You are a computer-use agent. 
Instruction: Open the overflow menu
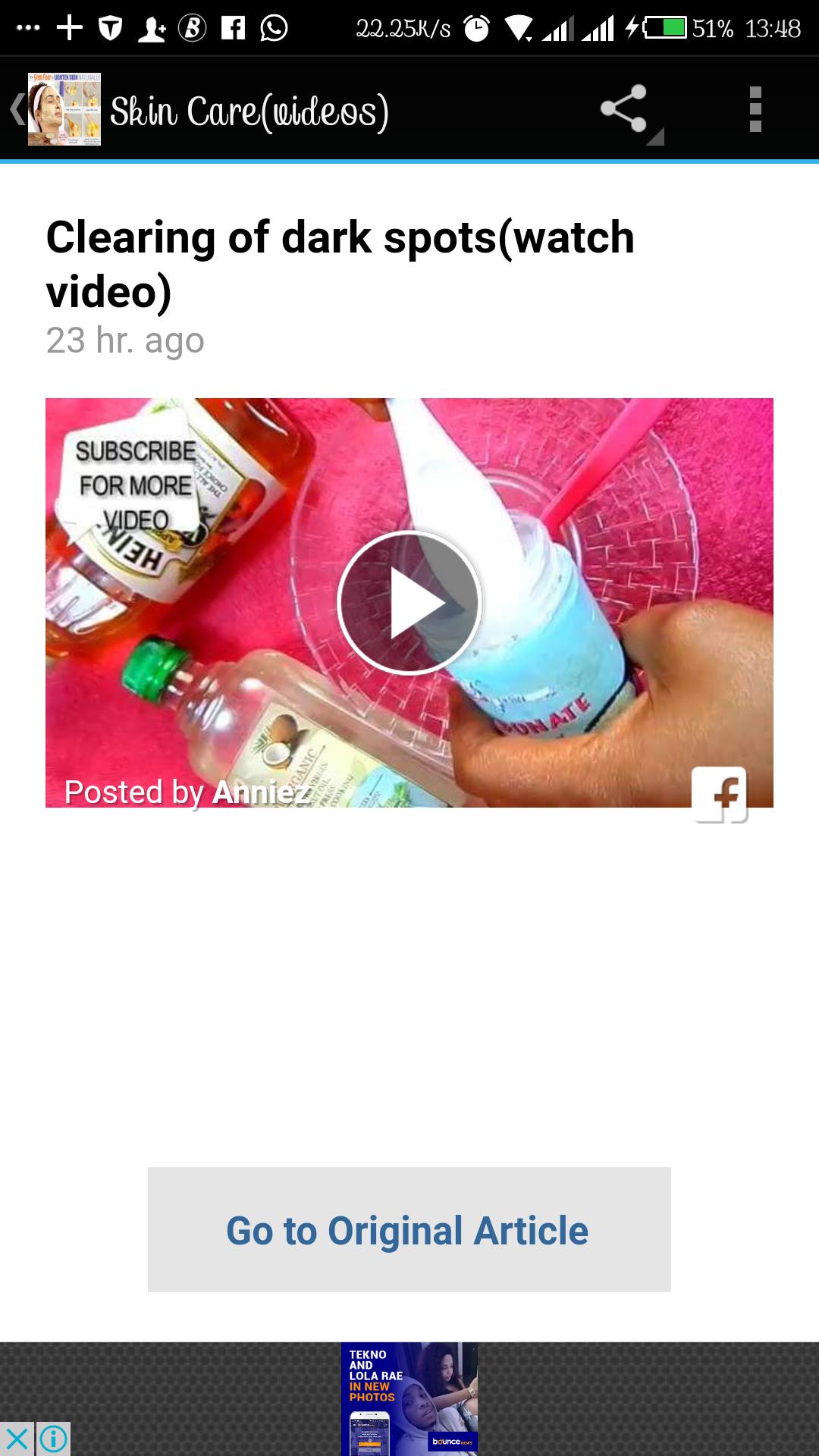click(x=755, y=109)
